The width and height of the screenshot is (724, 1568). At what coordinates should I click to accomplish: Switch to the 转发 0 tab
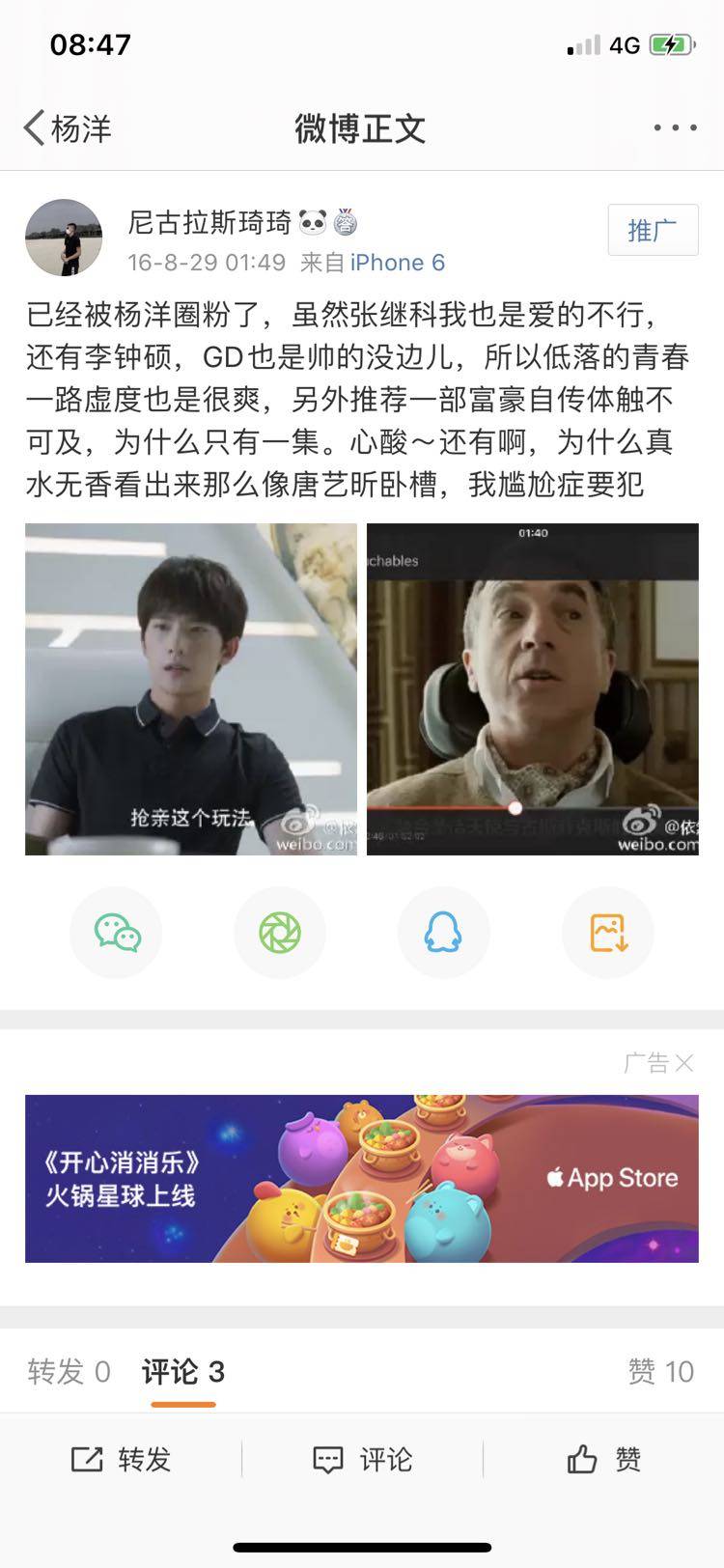[x=69, y=1371]
